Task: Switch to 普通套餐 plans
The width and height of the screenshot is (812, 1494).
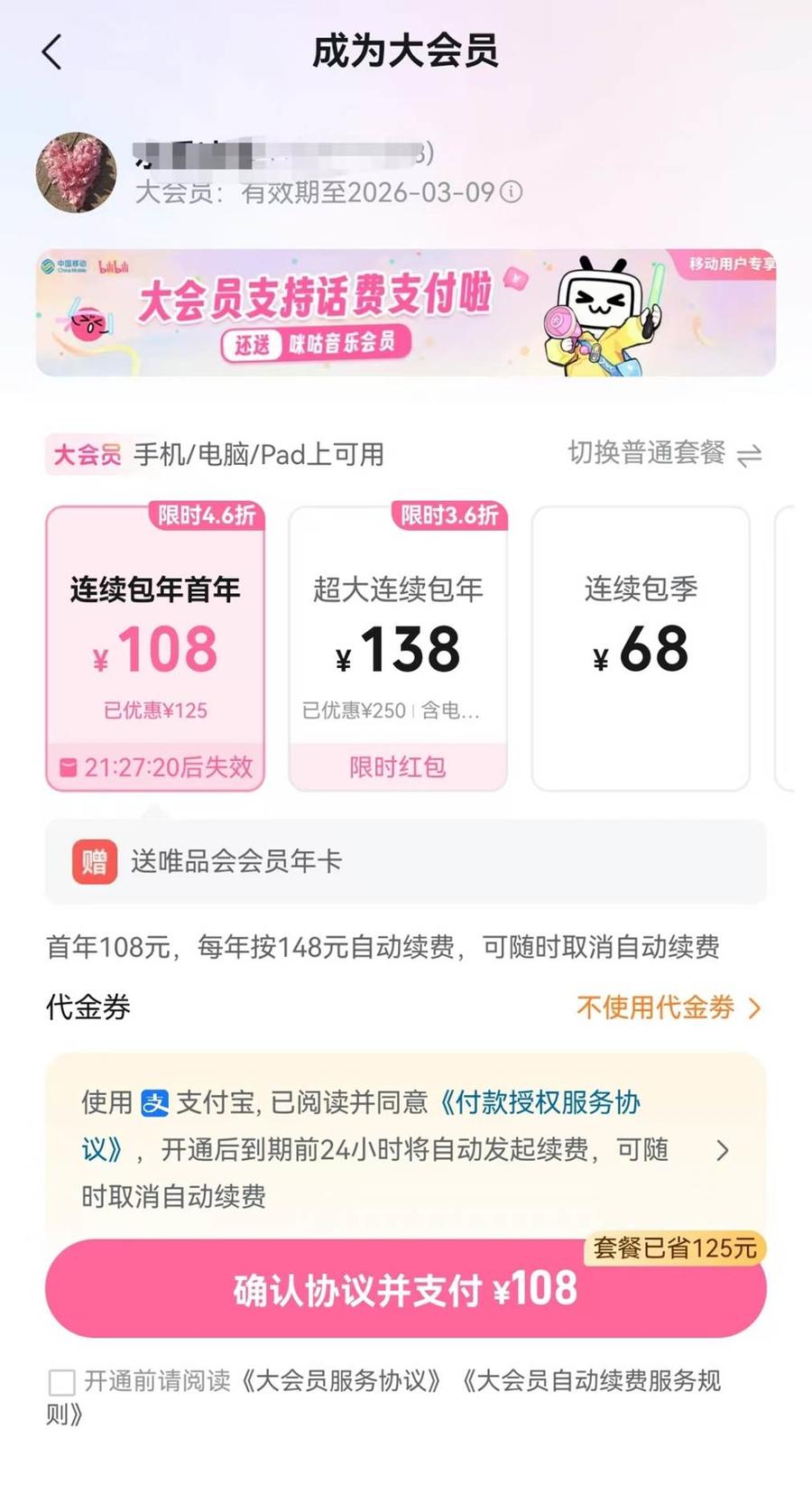Action: [x=664, y=453]
